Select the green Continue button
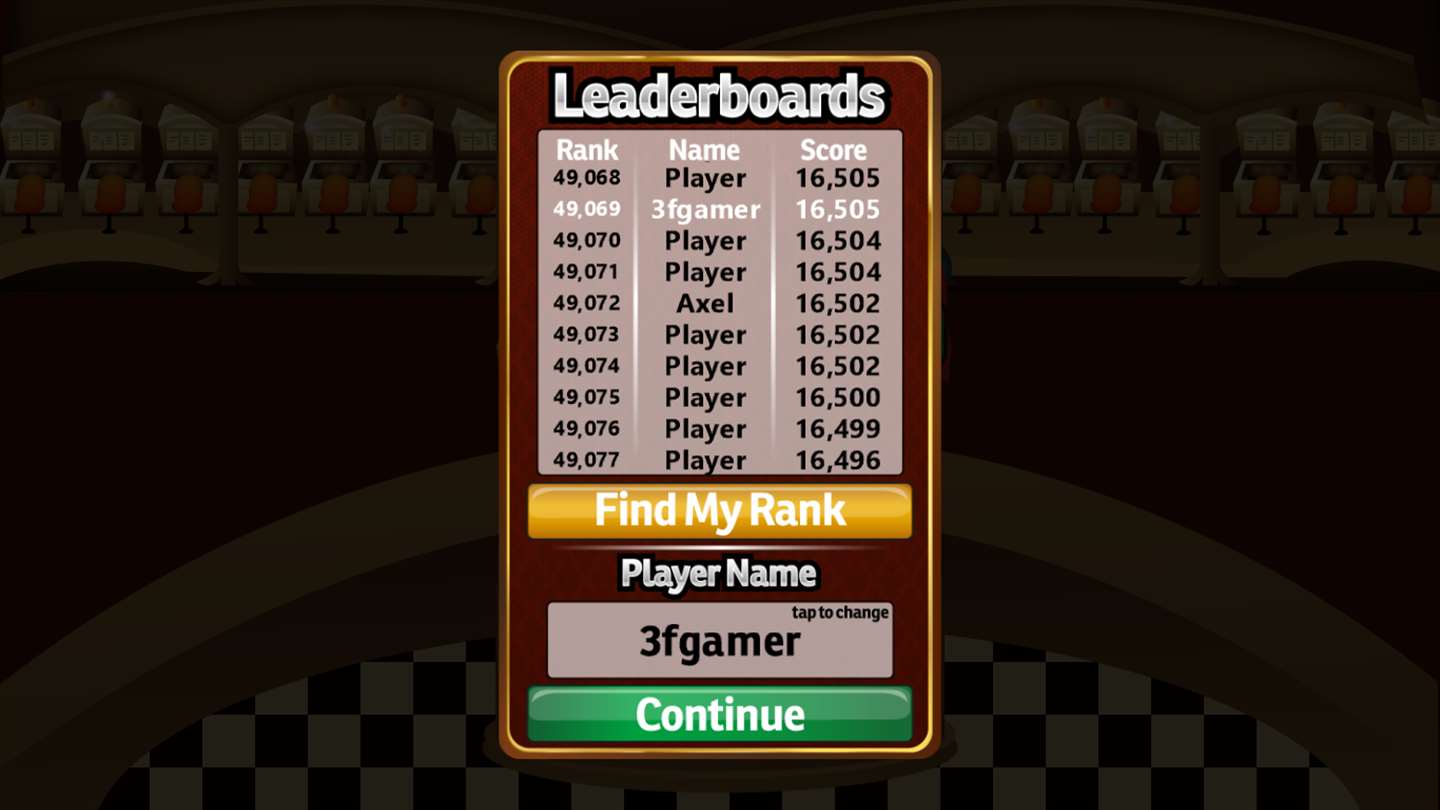Image resolution: width=1440 pixels, height=810 pixels. (720, 714)
